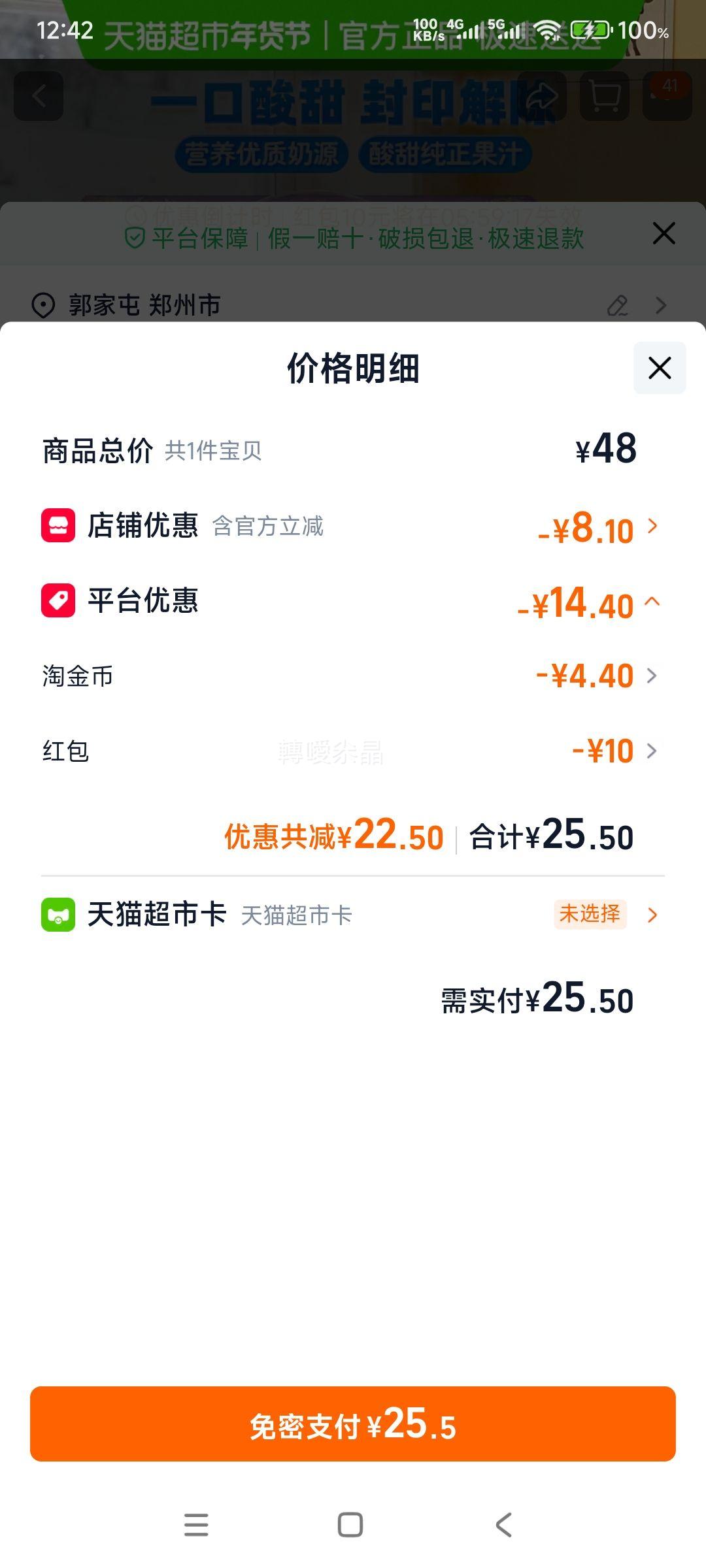Image resolution: width=706 pixels, height=1568 pixels.
Task: Open the shopping cart with 41 items
Action: 605,97
